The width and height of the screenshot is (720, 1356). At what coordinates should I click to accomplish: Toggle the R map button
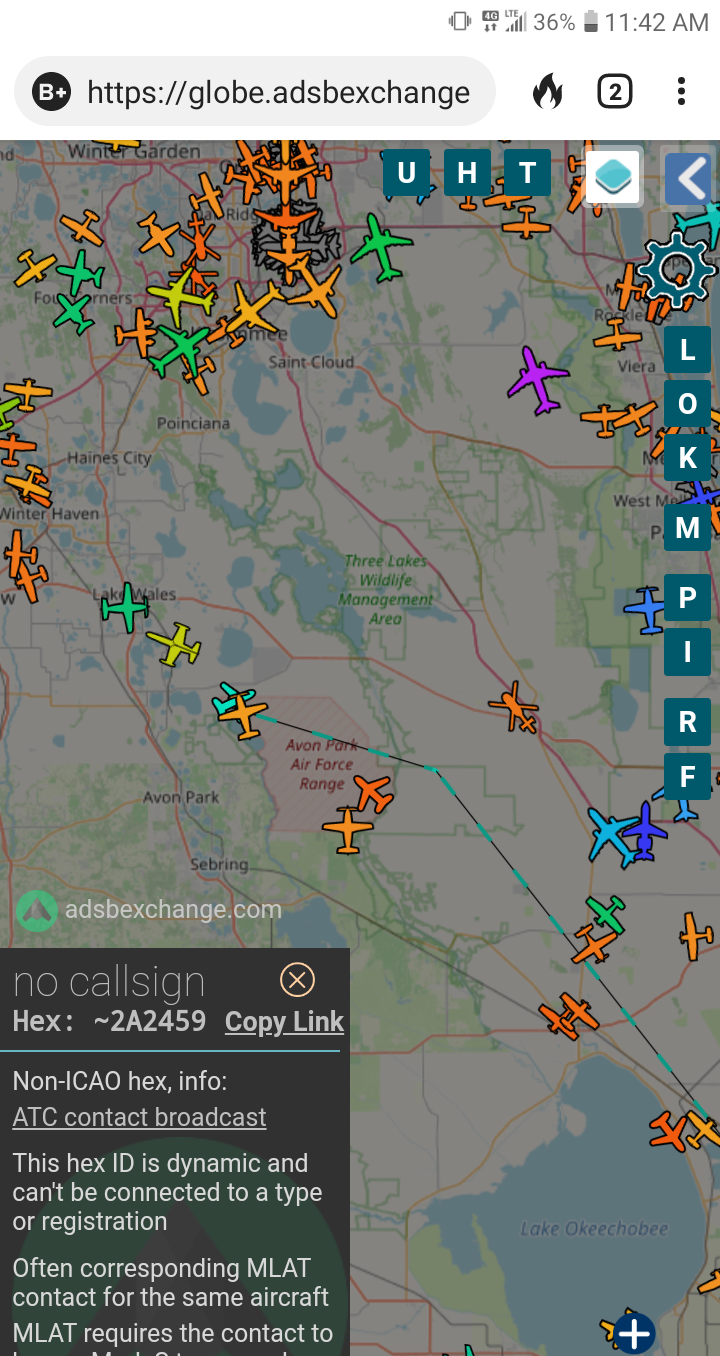pyautogui.click(x=688, y=722)
